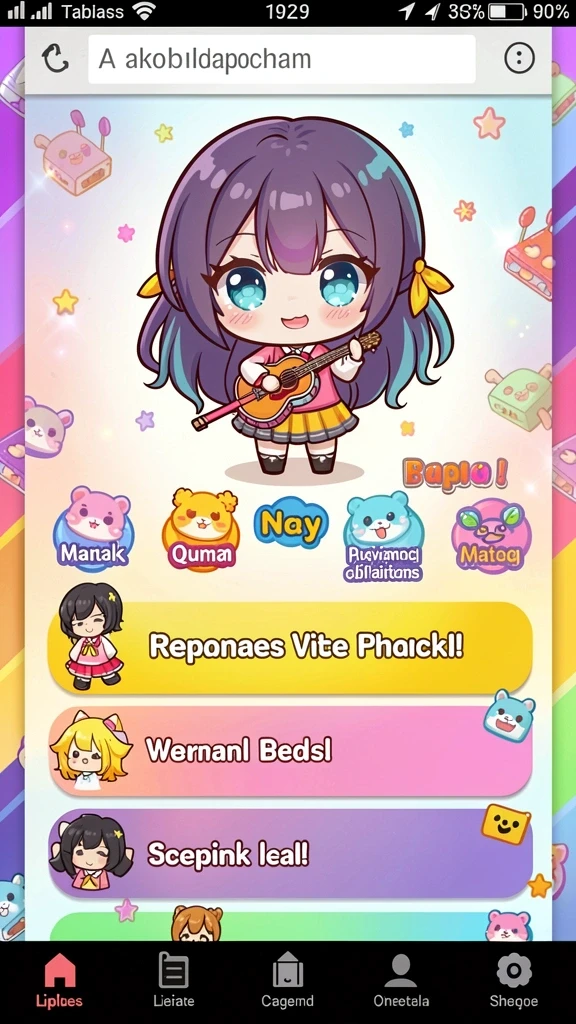Open the pink Wernanl Bedsl banner
Screen dimensions: 576x1024
(290, 750)
